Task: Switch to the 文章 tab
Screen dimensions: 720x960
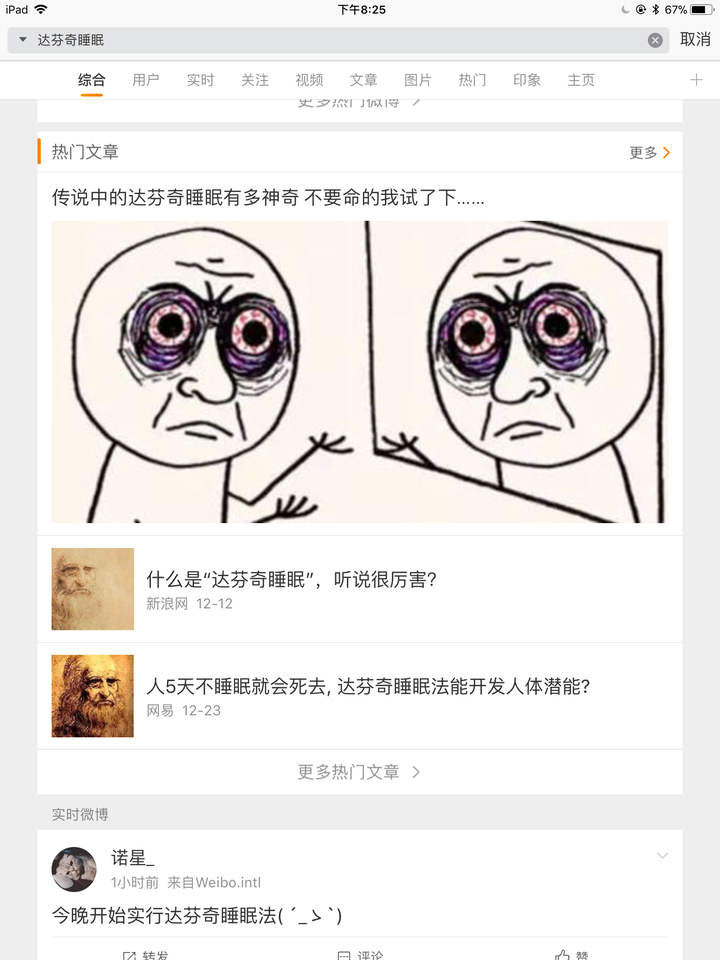Action: 364,80
